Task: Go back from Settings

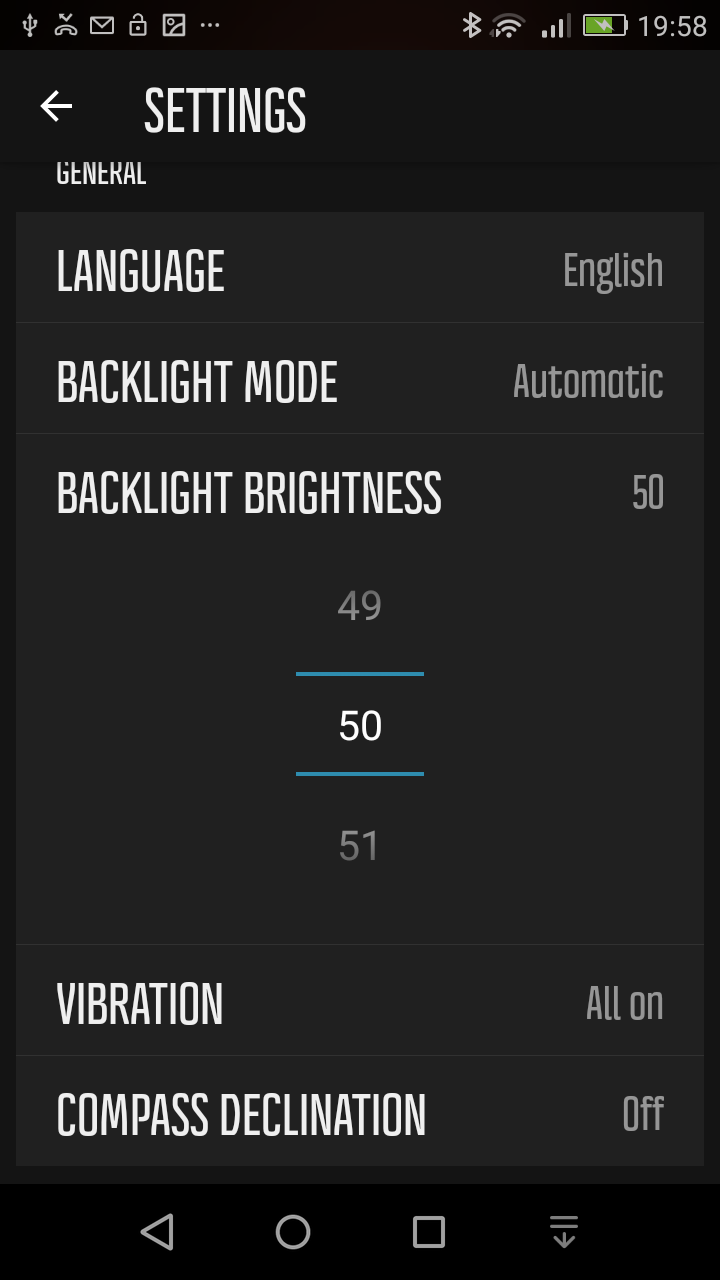Action: tap(57, 107)
